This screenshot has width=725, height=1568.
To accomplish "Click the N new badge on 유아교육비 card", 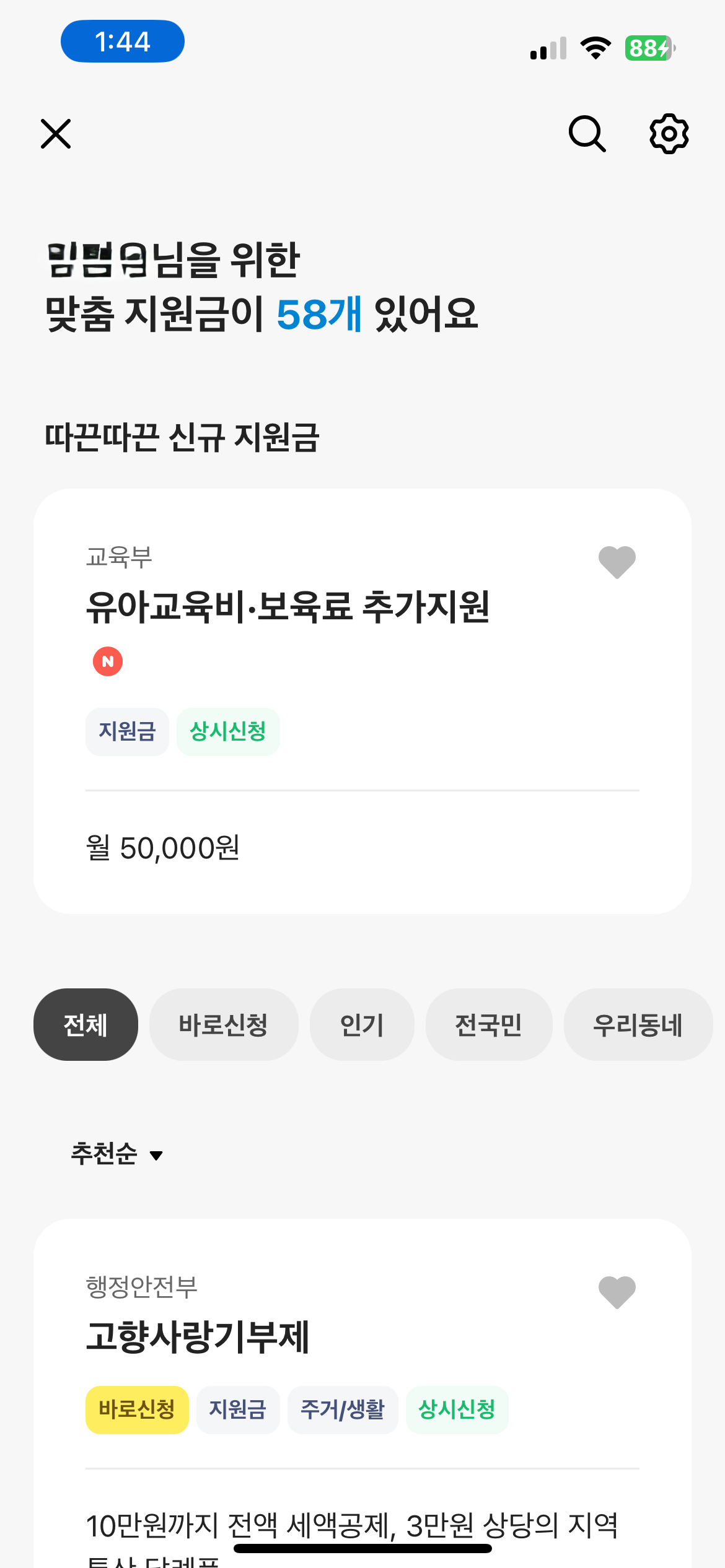I will (108, 661).
